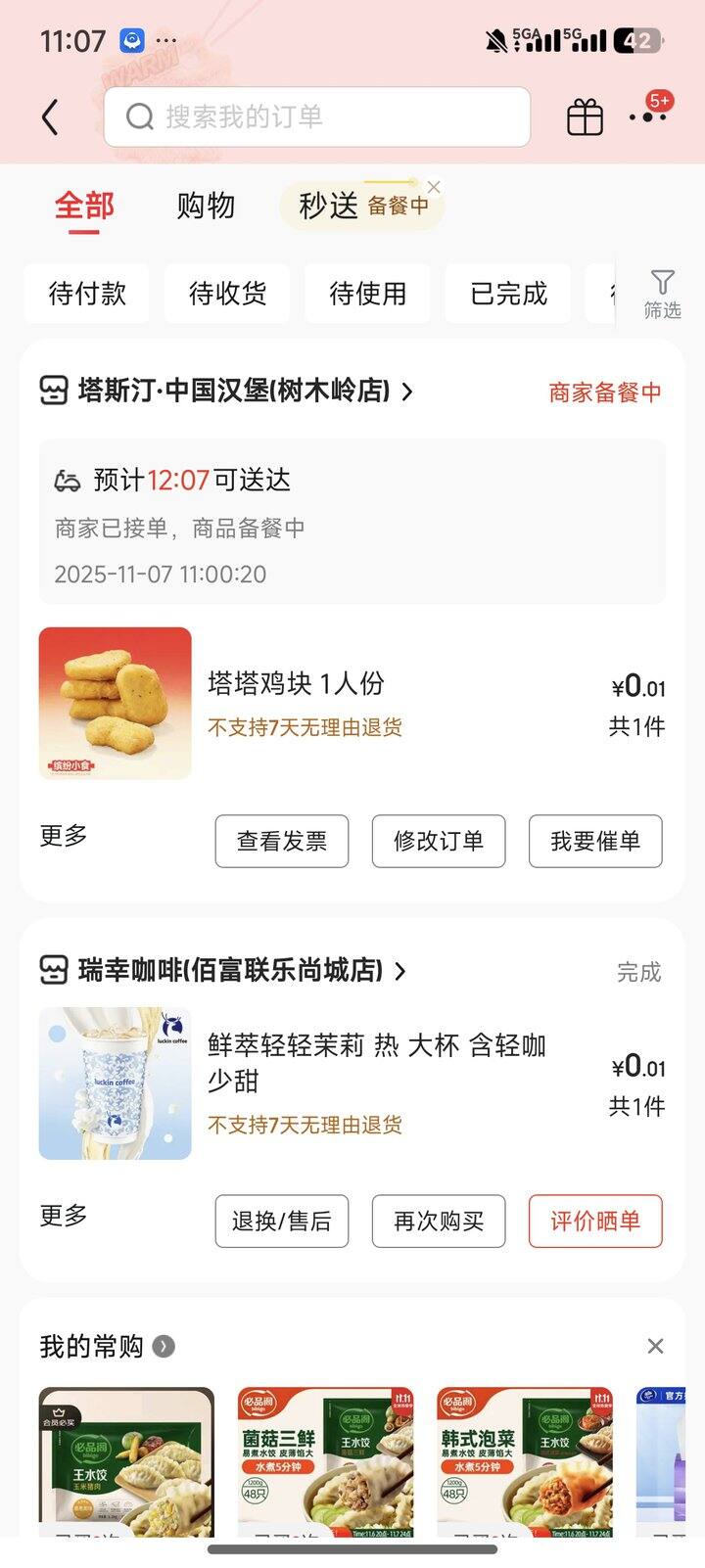Open the three-dot menu with 5+ badge
This screenshot has height=1568, width=705.
pyautogui.click(x=645, y=119)
